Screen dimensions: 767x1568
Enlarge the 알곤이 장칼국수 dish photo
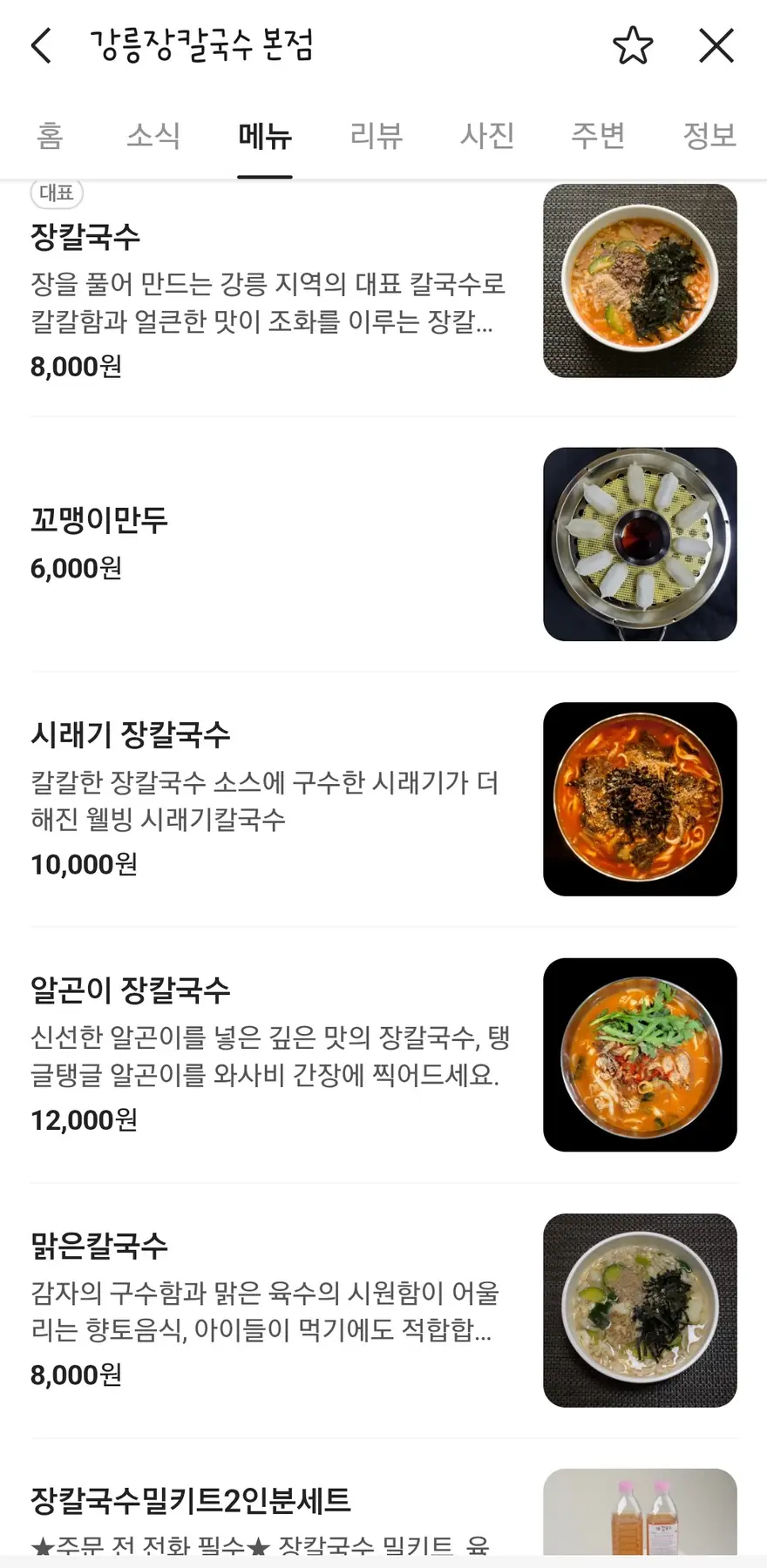640,1055
